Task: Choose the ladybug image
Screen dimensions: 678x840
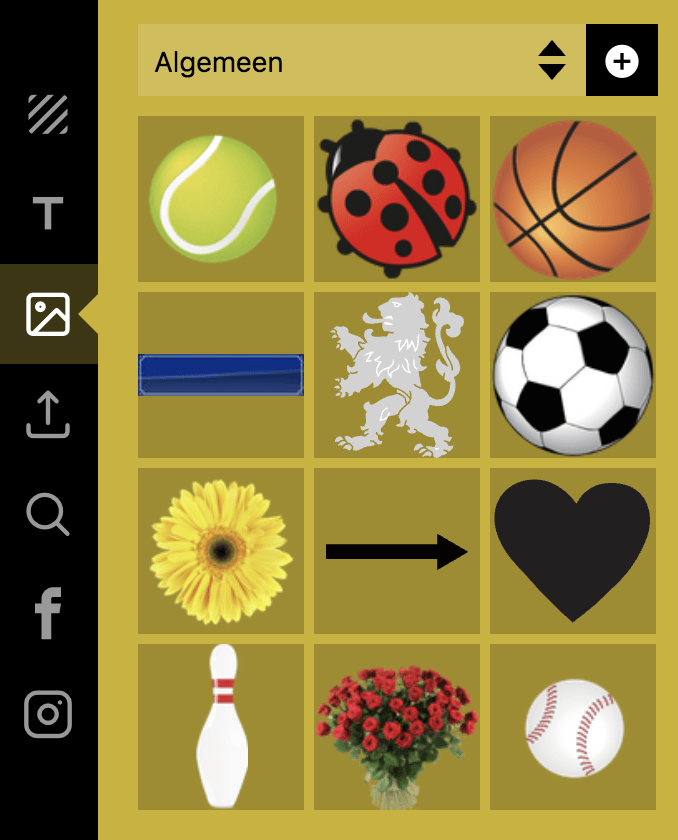Action: [396, 199]
